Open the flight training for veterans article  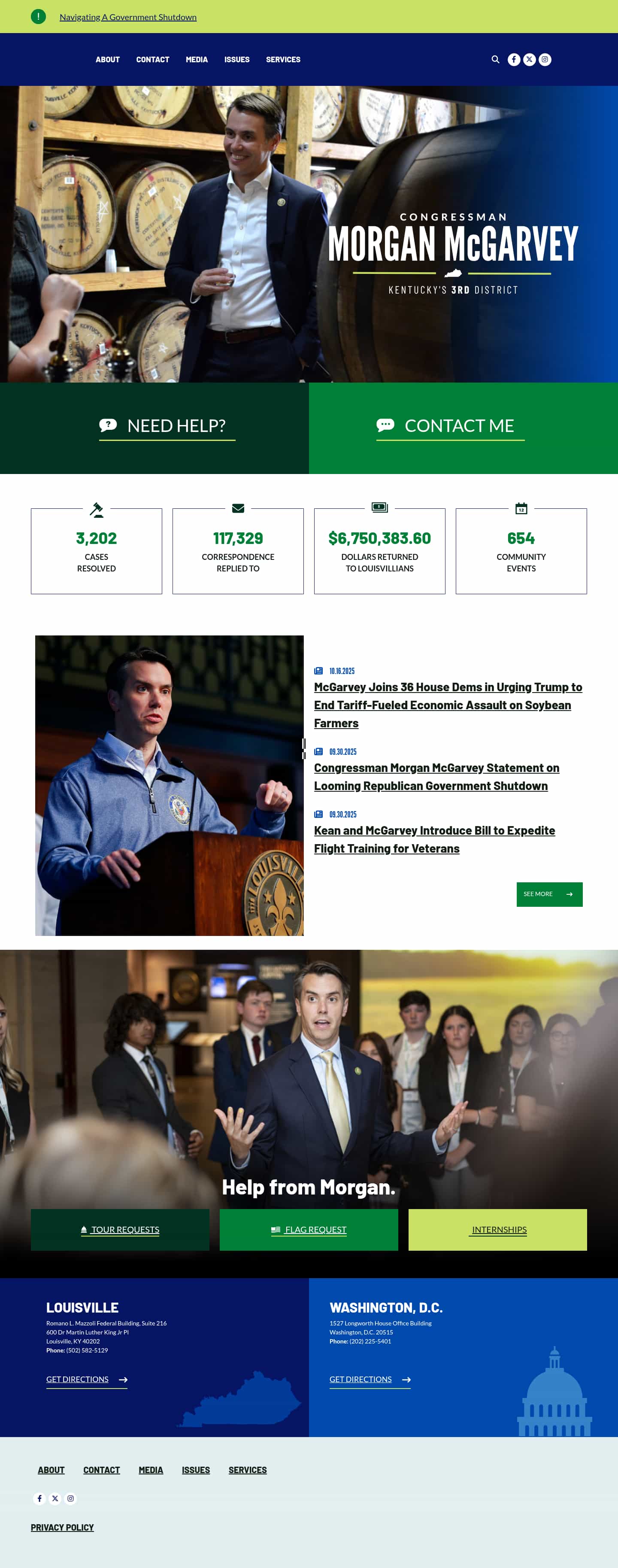[434, 839]
